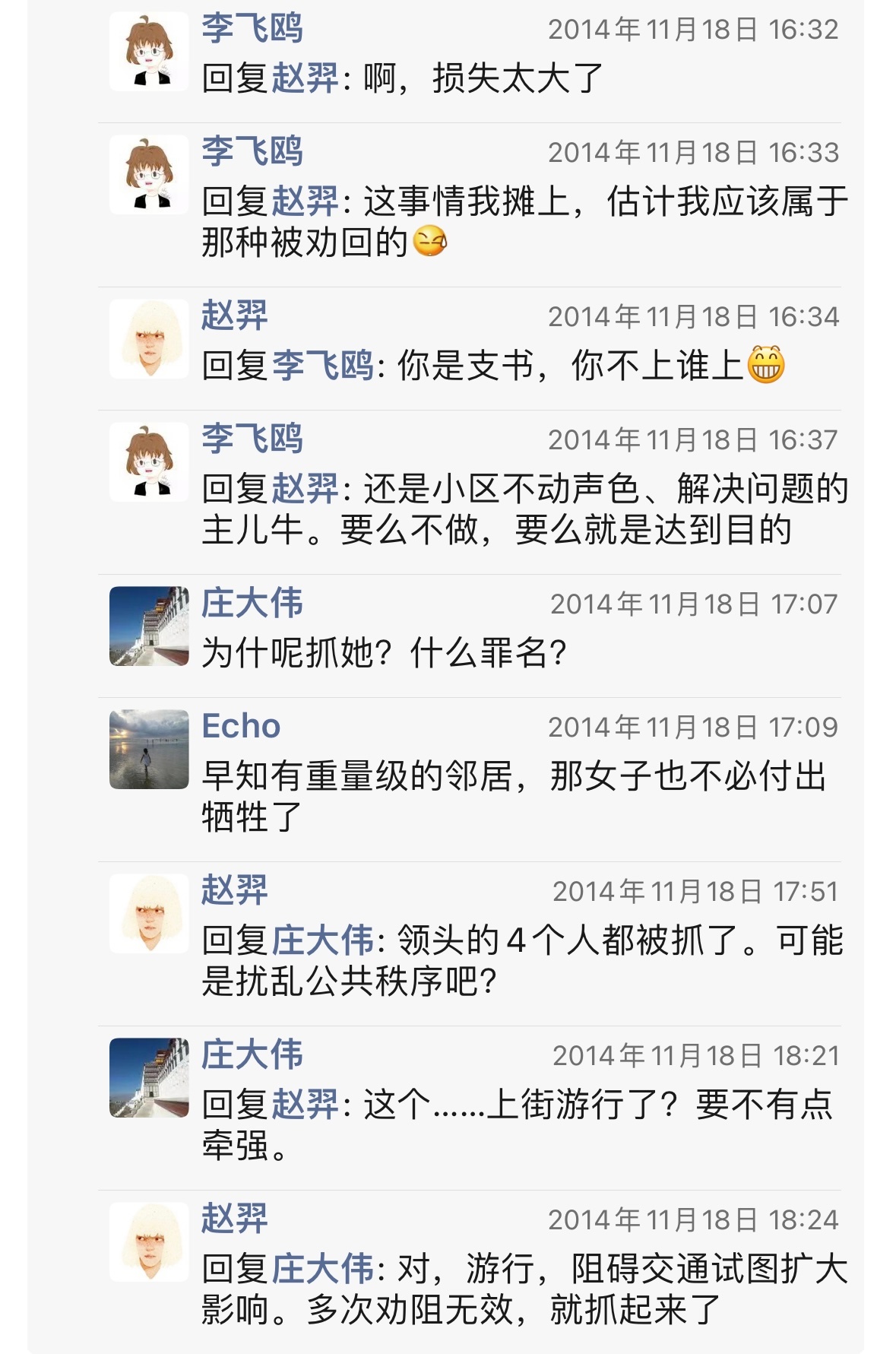Reply to 李飞鸥's 16:33 comment
Viewport: 896px width, 1354px height.
(x=524, y=222)
